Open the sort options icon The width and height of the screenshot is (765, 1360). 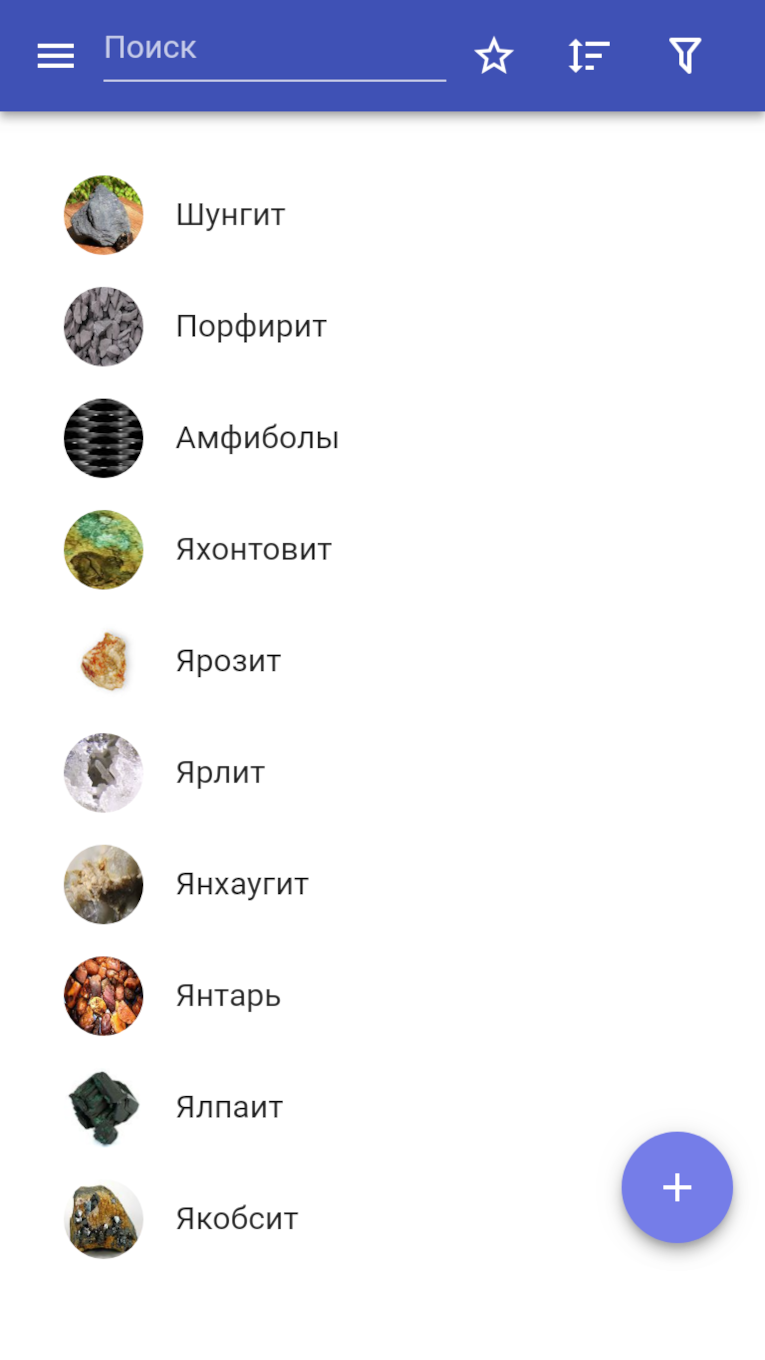click(x=589, y=56)
